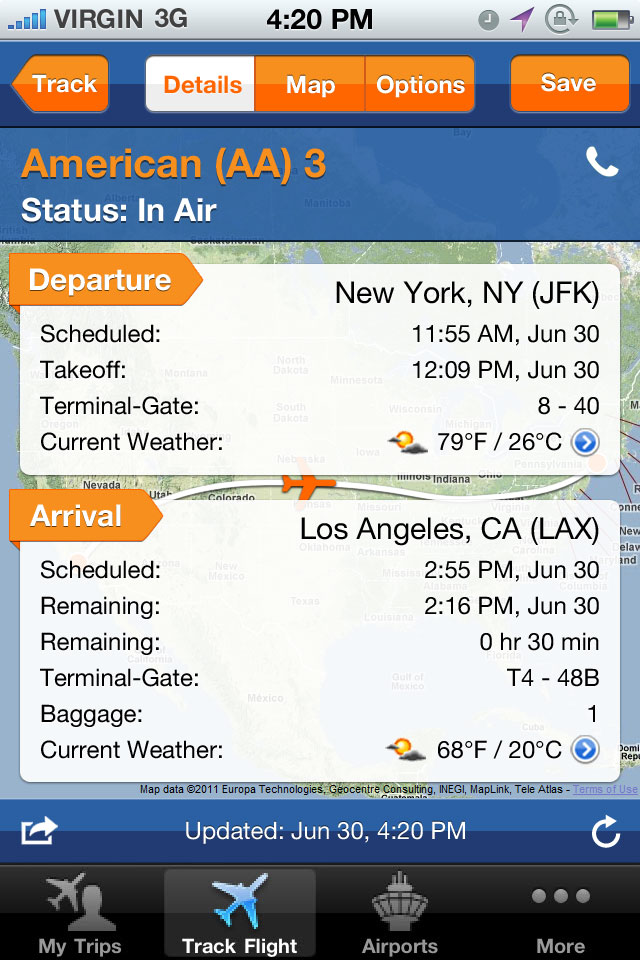Open the map Terms of Use link
This screenshot has width=640, height=960.
tap(607, 790)
